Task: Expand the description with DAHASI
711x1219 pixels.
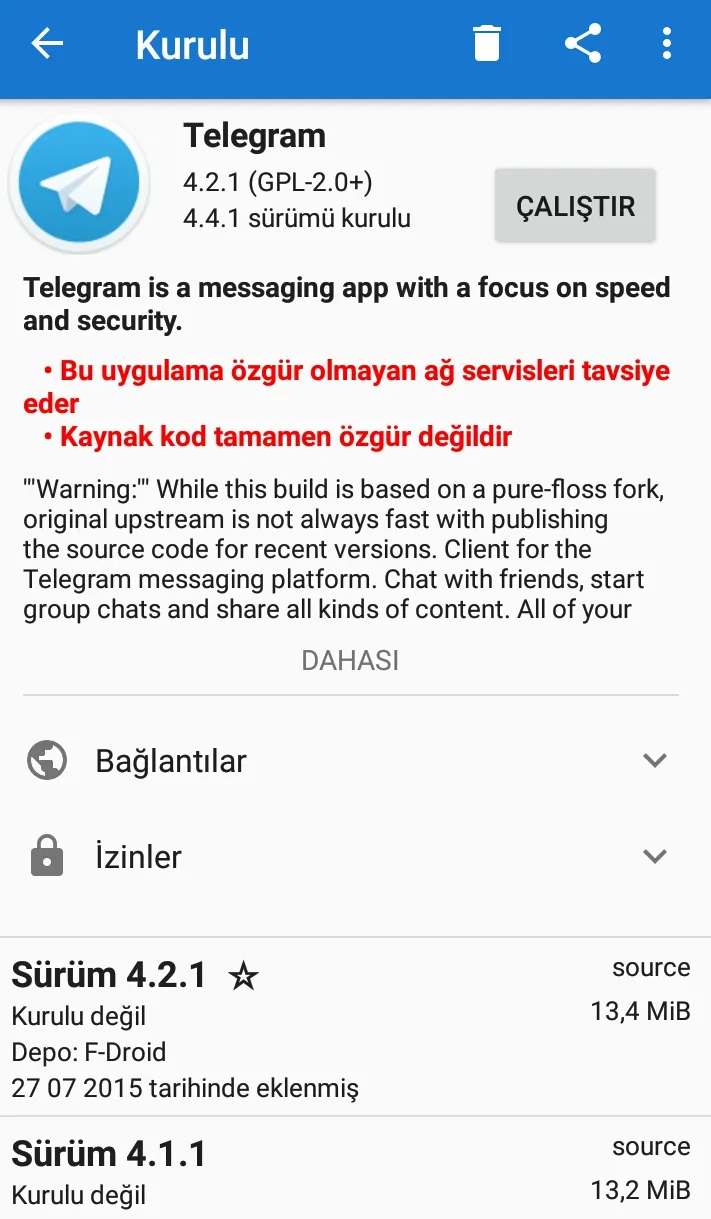Action: (x=350, y=660)
